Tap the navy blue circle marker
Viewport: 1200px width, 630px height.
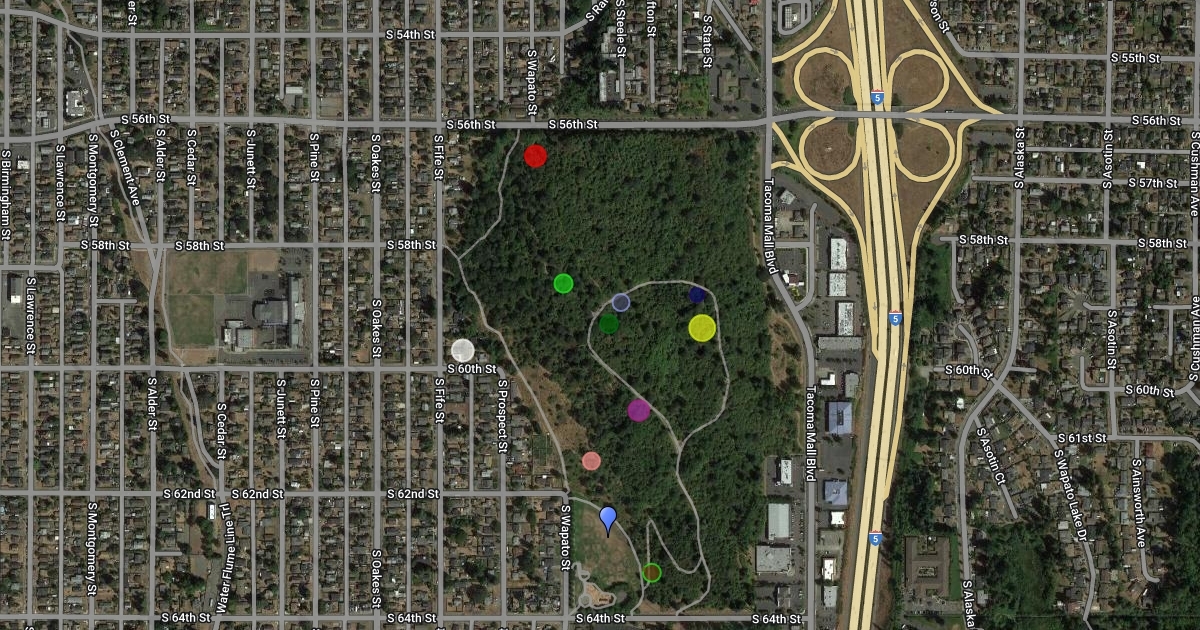point(697,294)
